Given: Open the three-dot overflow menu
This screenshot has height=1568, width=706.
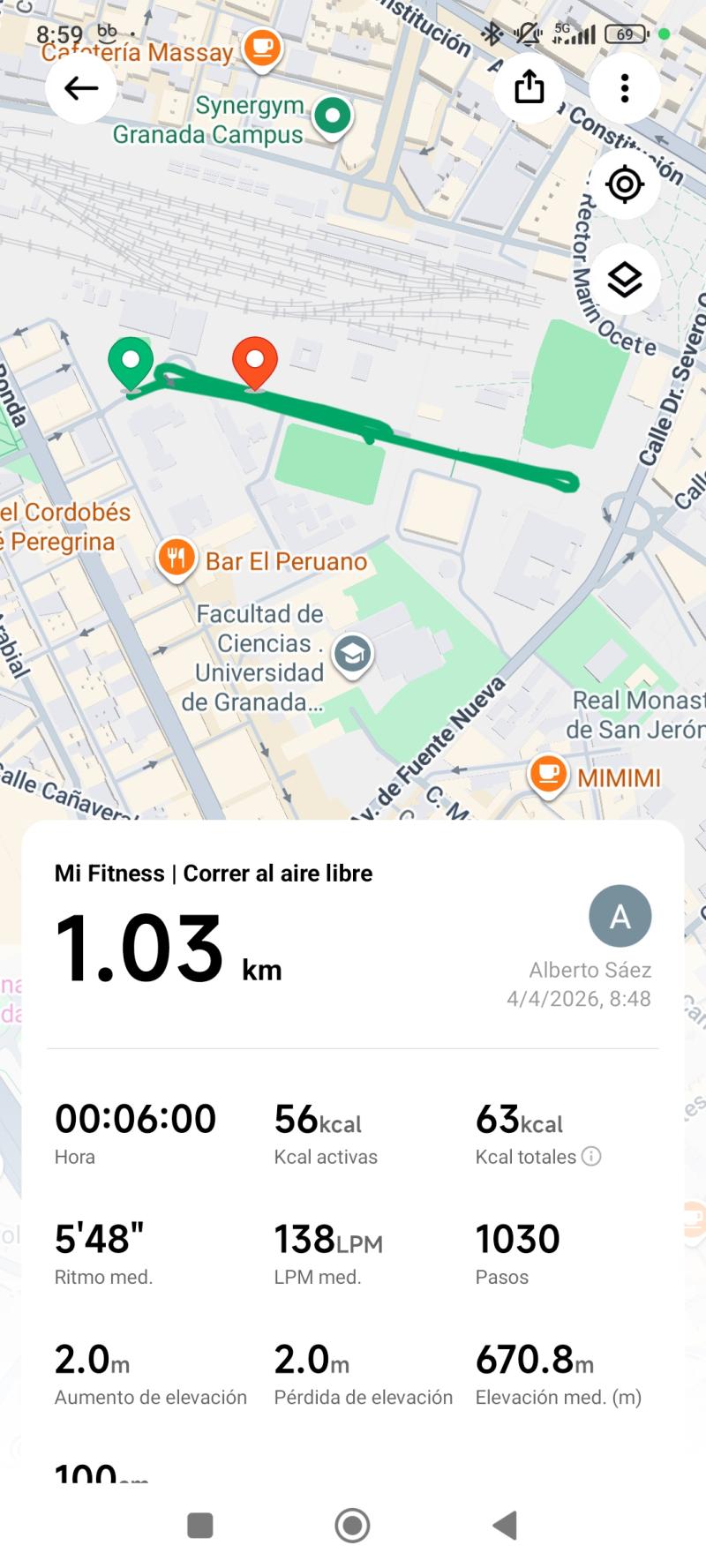Looking at the screenshot, I should point(625,87).
